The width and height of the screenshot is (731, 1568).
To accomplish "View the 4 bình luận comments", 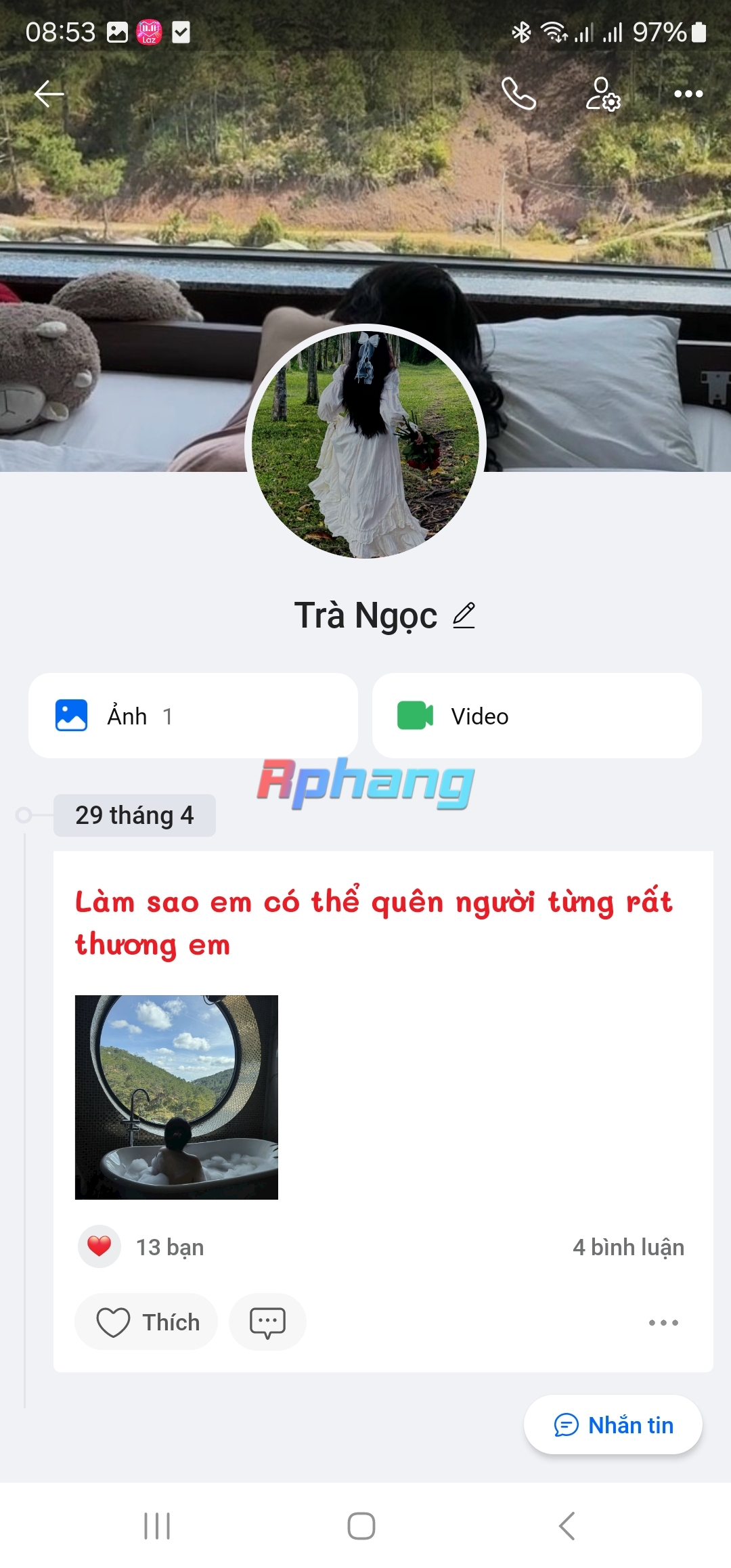I will [x=628, y=1247].
